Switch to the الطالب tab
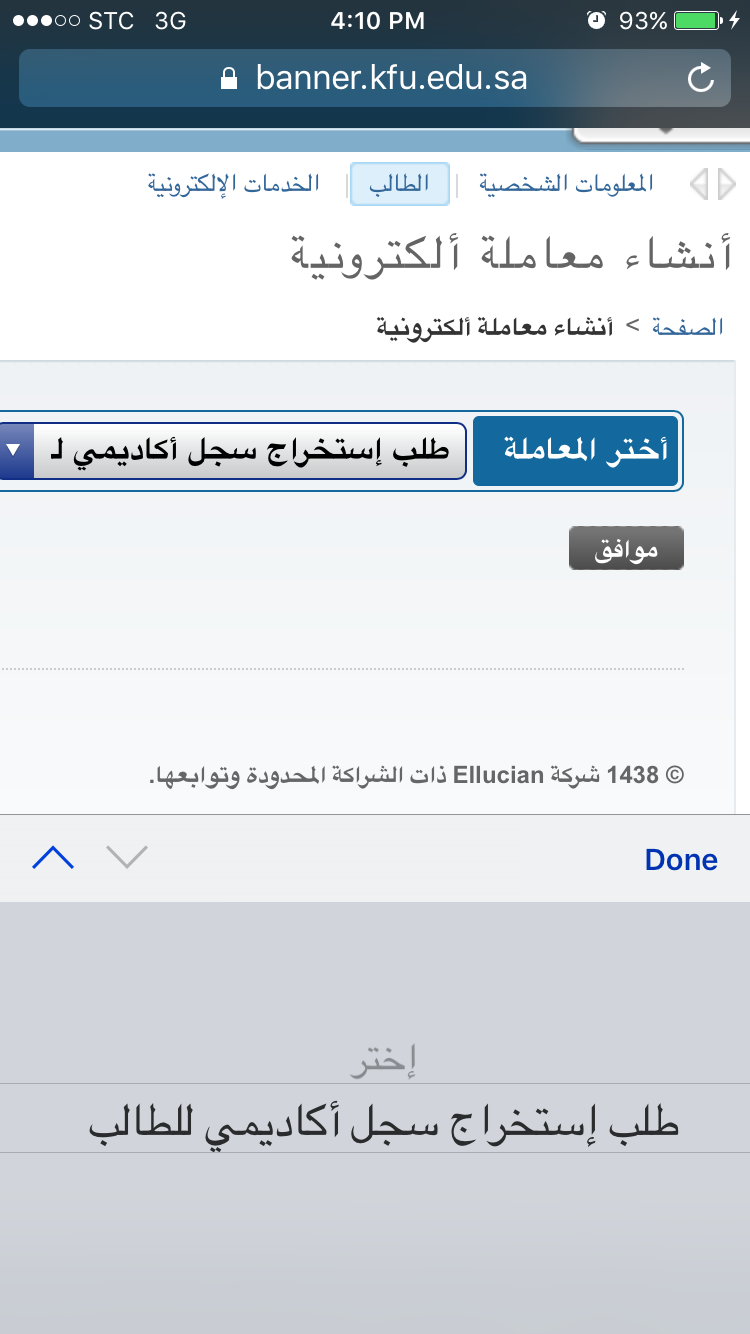Screen dimensions: 750x1334 [399, 184]
